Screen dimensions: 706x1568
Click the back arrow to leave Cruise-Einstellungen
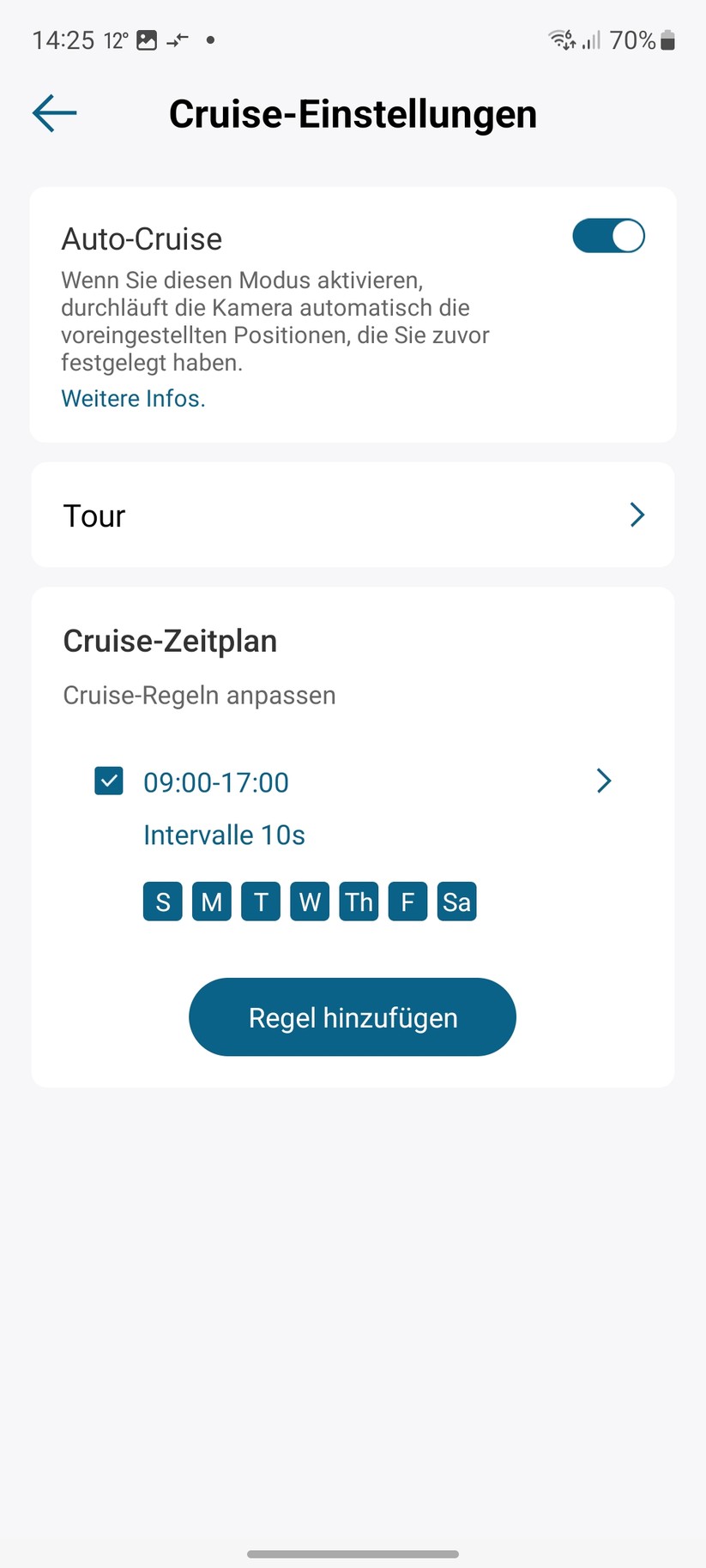point(53,112)
